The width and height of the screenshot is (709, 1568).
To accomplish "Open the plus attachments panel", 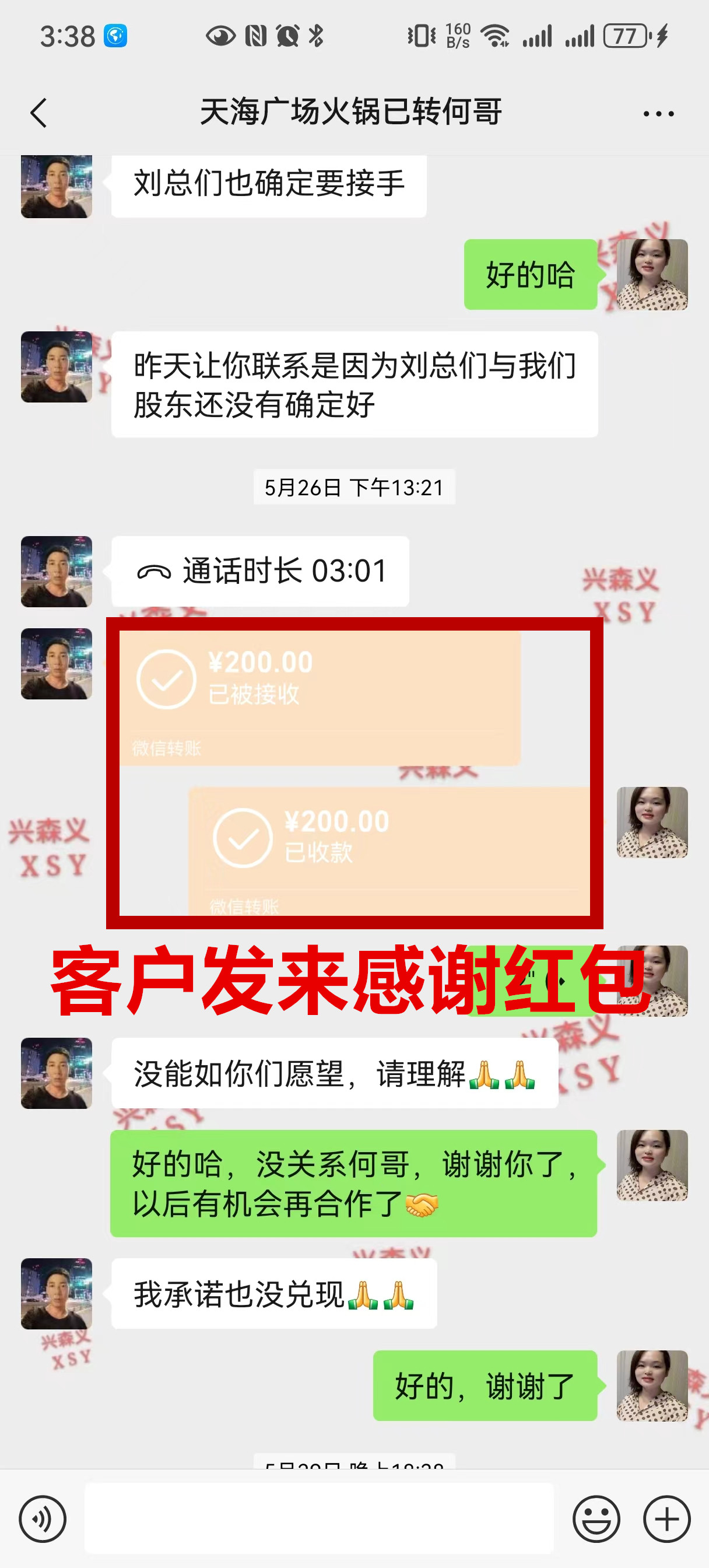I will pos(666,1518).
